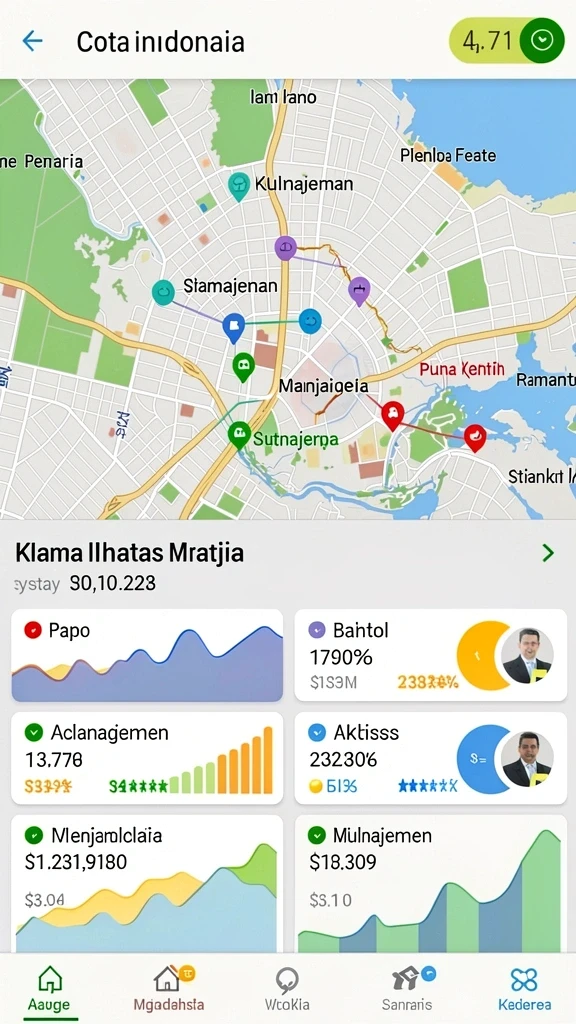Image resolution: width=576 pixels, height=1024 pixels.
Task: Switch to the Wcokia tab
Action: [287, 989]
